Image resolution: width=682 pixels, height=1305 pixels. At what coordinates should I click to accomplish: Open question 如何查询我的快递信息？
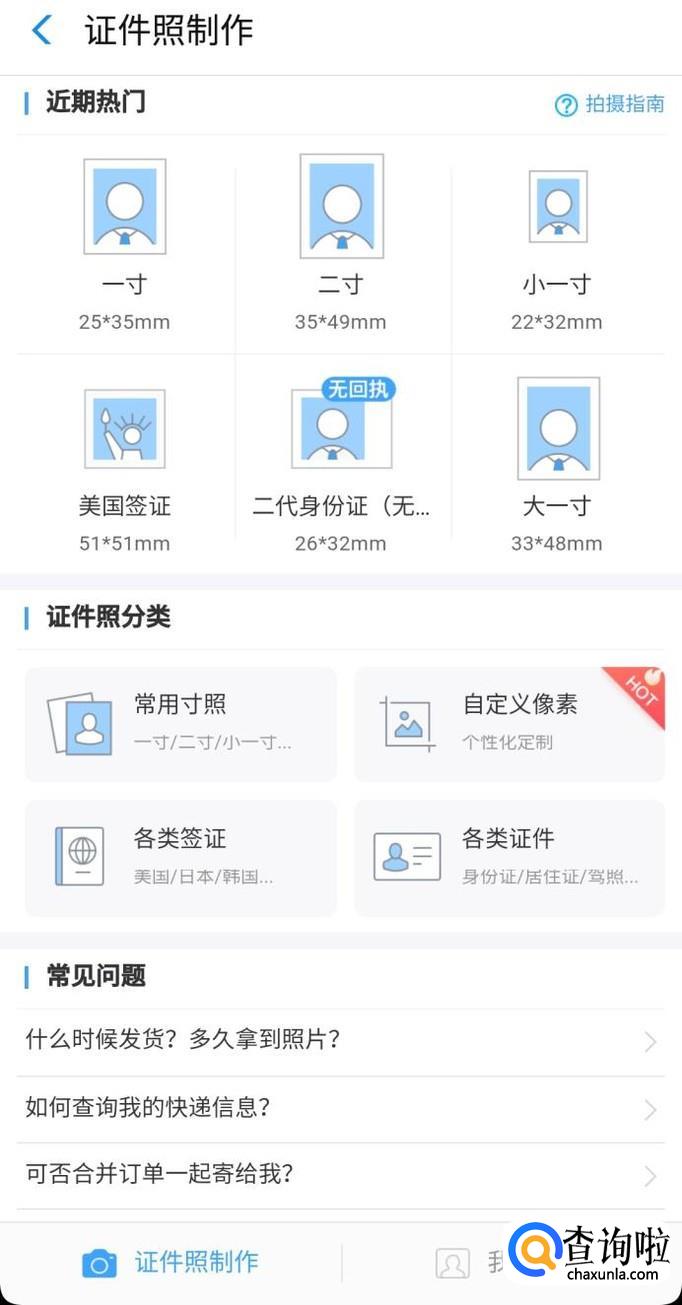coord(340,1108)
